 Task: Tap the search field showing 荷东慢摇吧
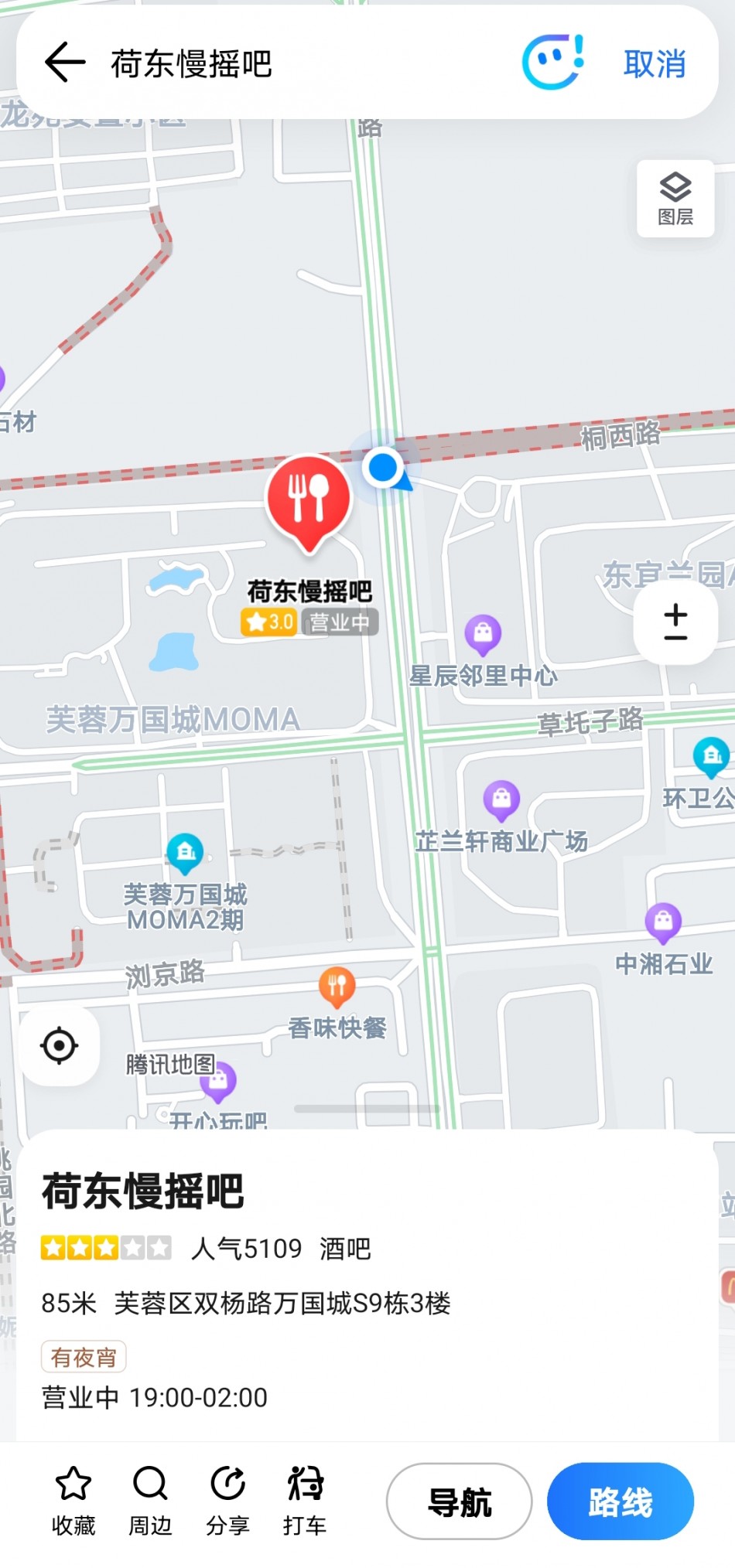pyautogui.click(x=294, y=63)
